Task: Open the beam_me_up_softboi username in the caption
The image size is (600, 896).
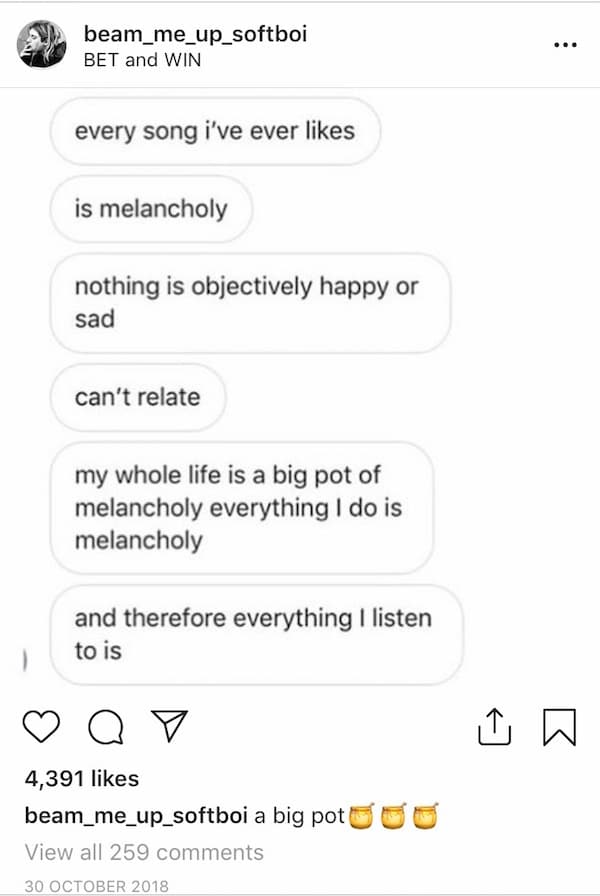Action: pyautogui.click(x=136, y=816)
